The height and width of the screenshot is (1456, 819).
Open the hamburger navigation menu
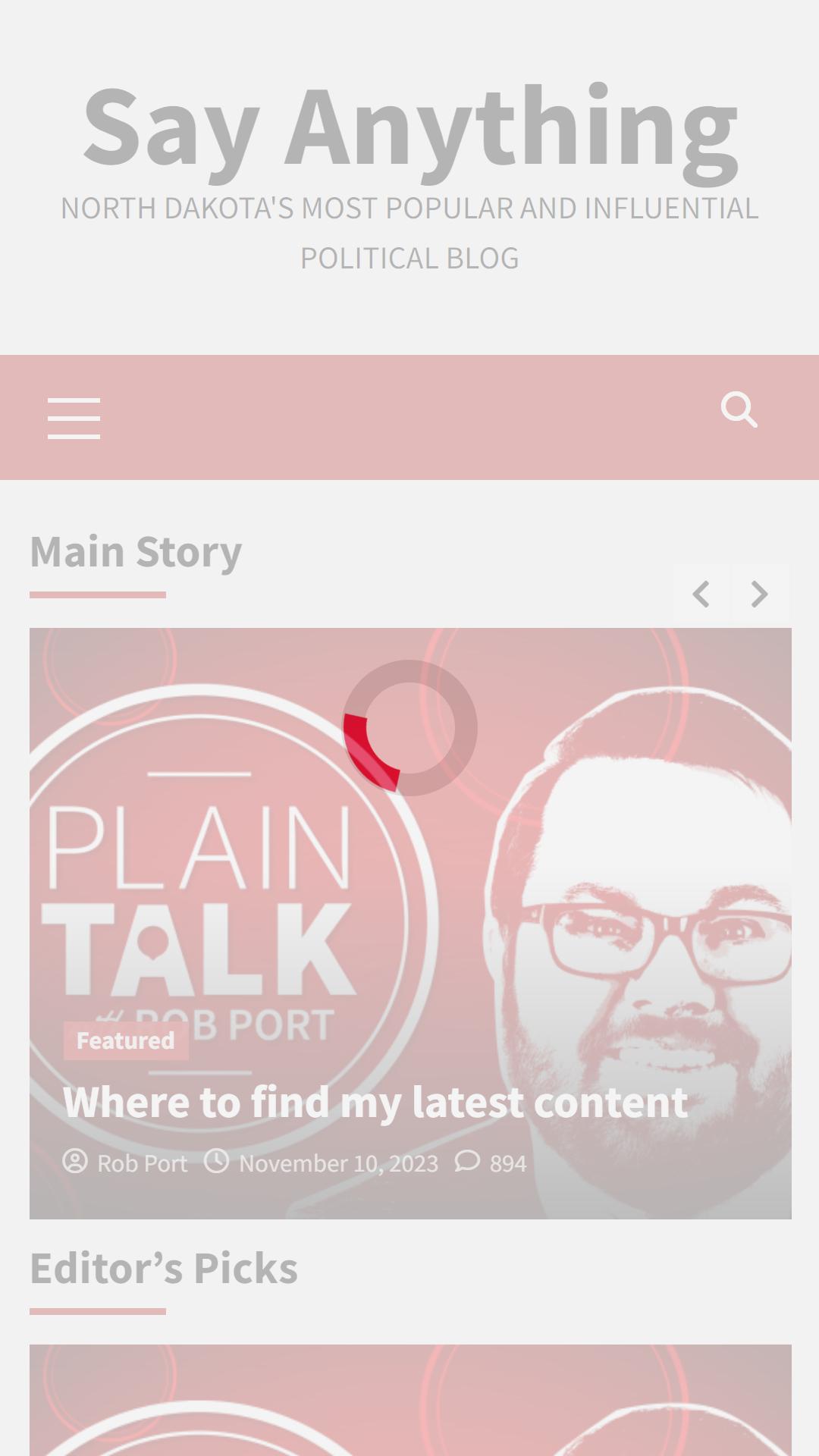[74, 418]
